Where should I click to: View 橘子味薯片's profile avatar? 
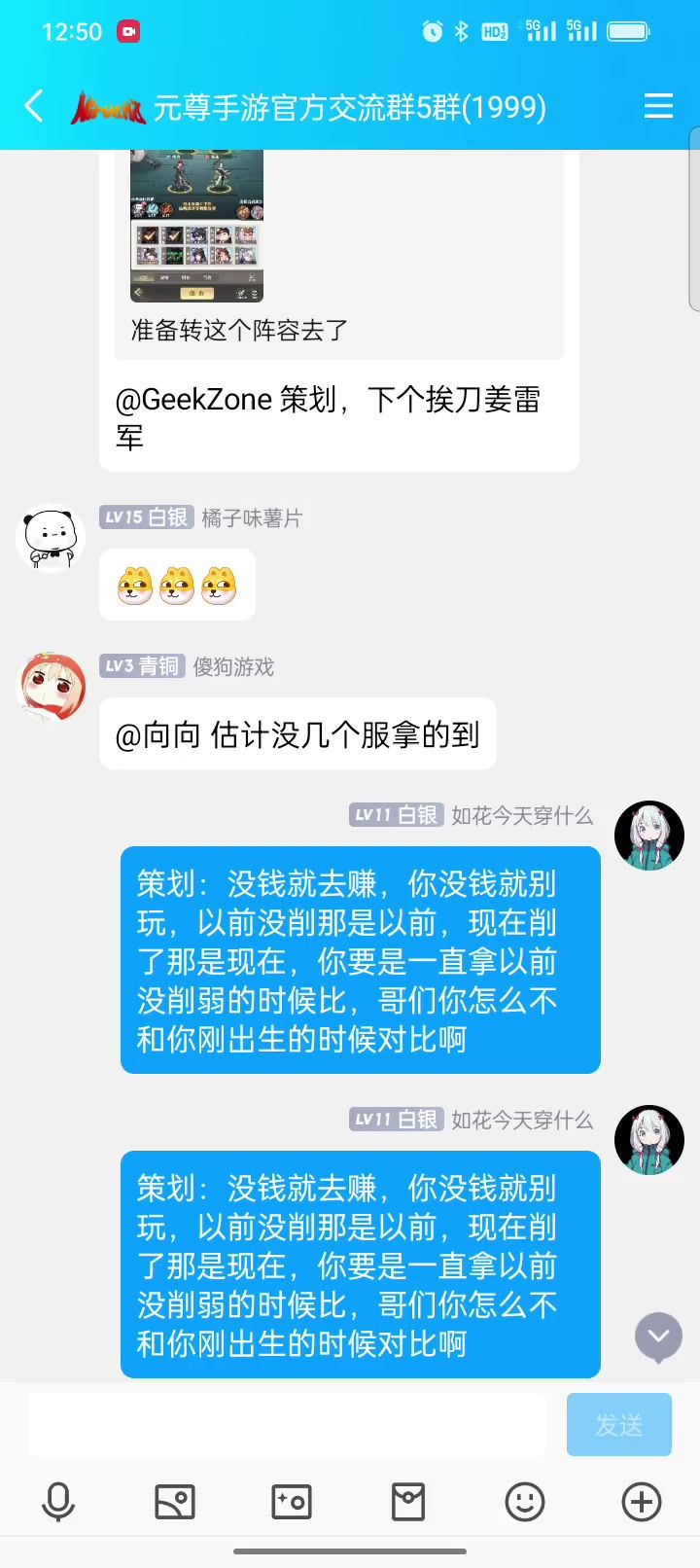pyautogui.click(x=51, y=538)
